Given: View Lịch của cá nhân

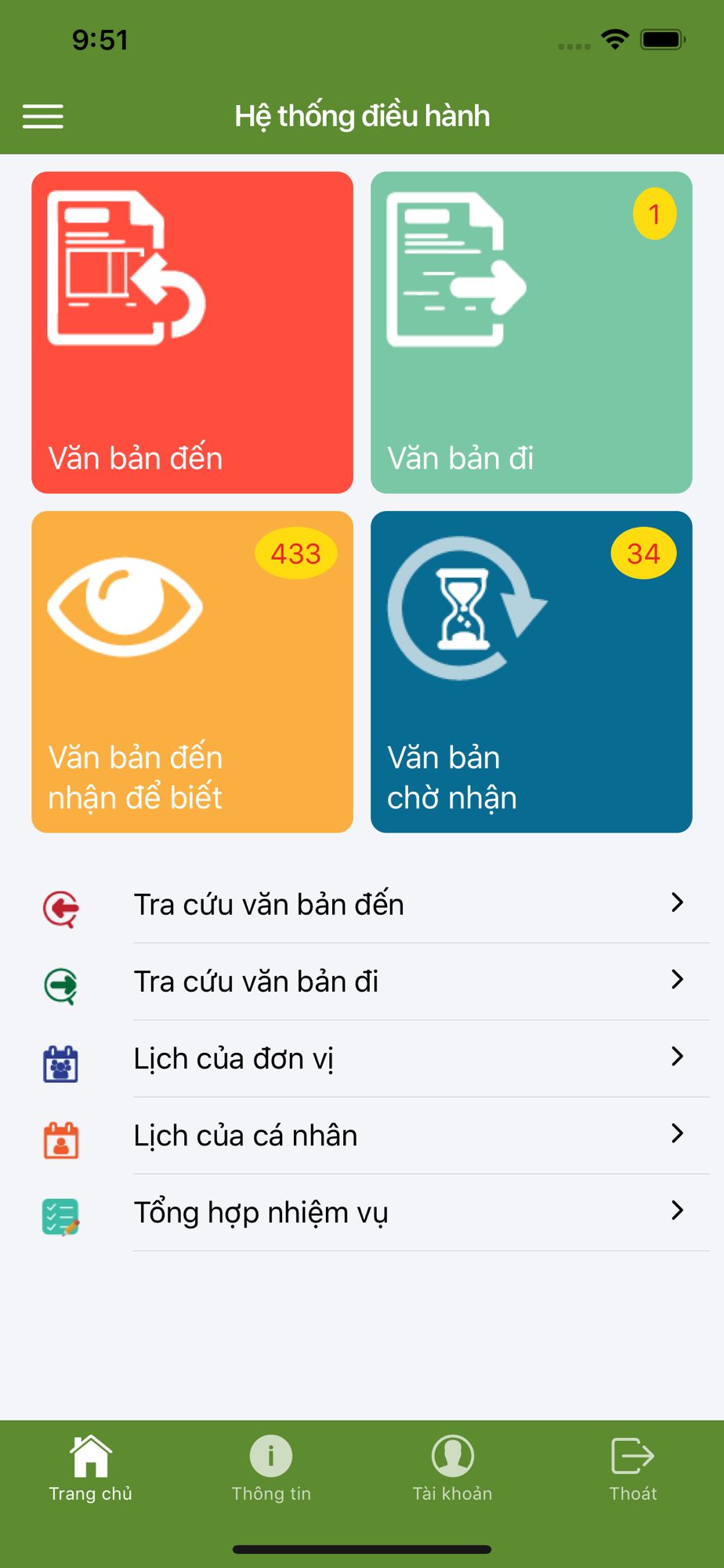Looking at the screenshot, I should 362,1135.
